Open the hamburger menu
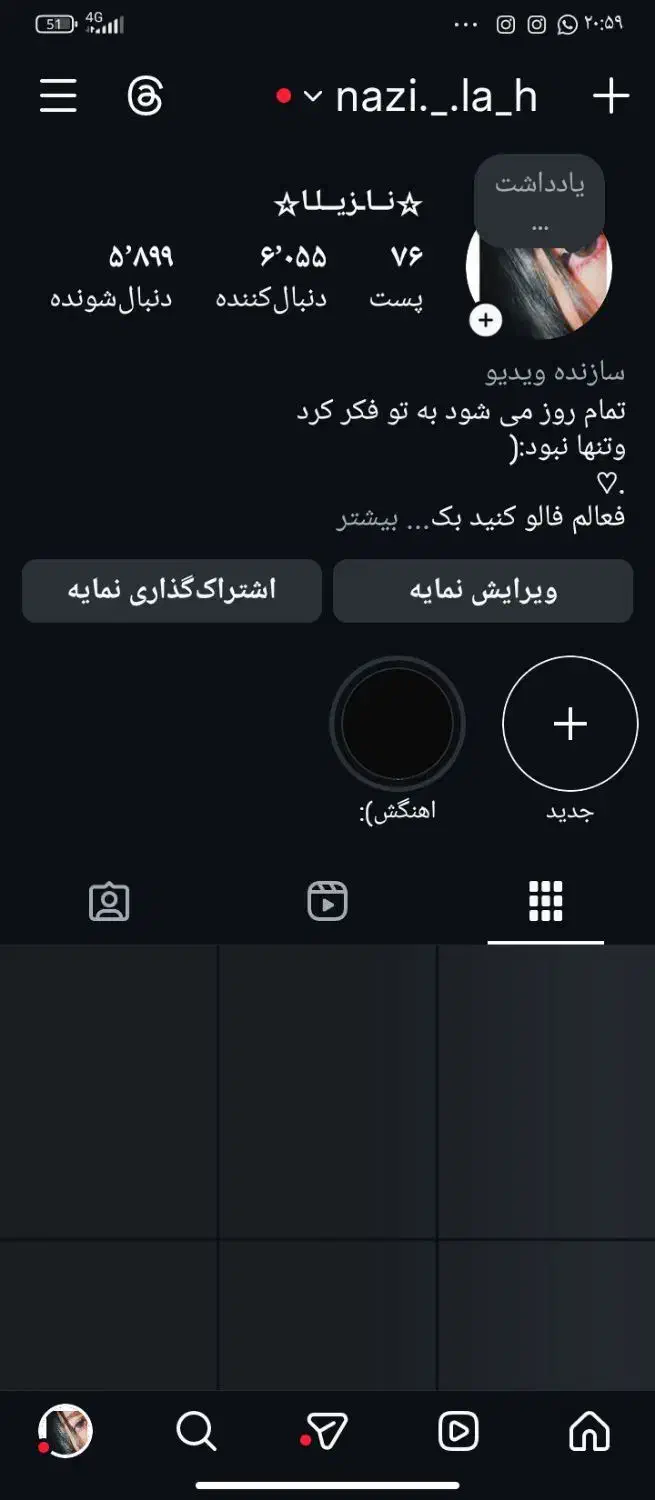 point(58,96)
